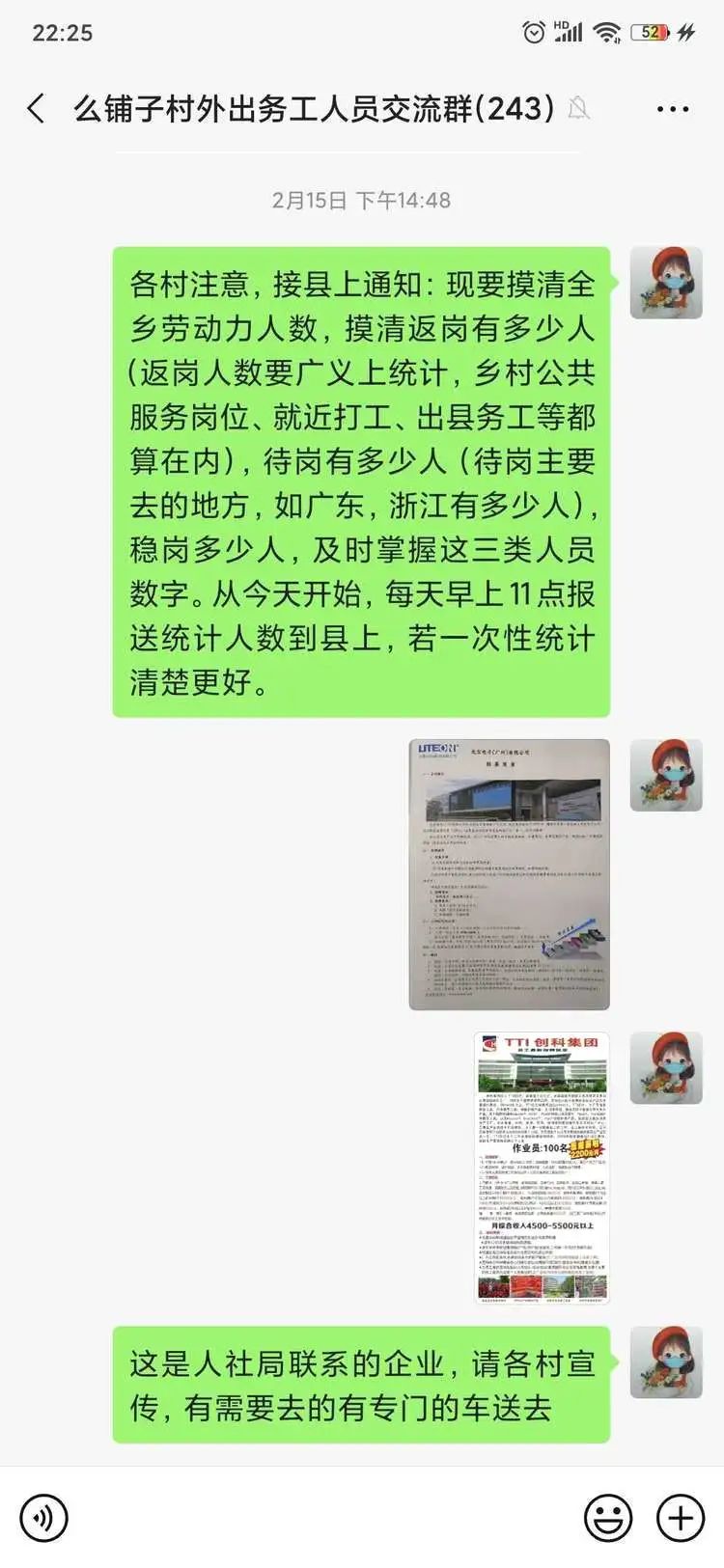Tap the avatar beside the 人社局 message
Screen dimensions: 724x1568
[666, 1362]
